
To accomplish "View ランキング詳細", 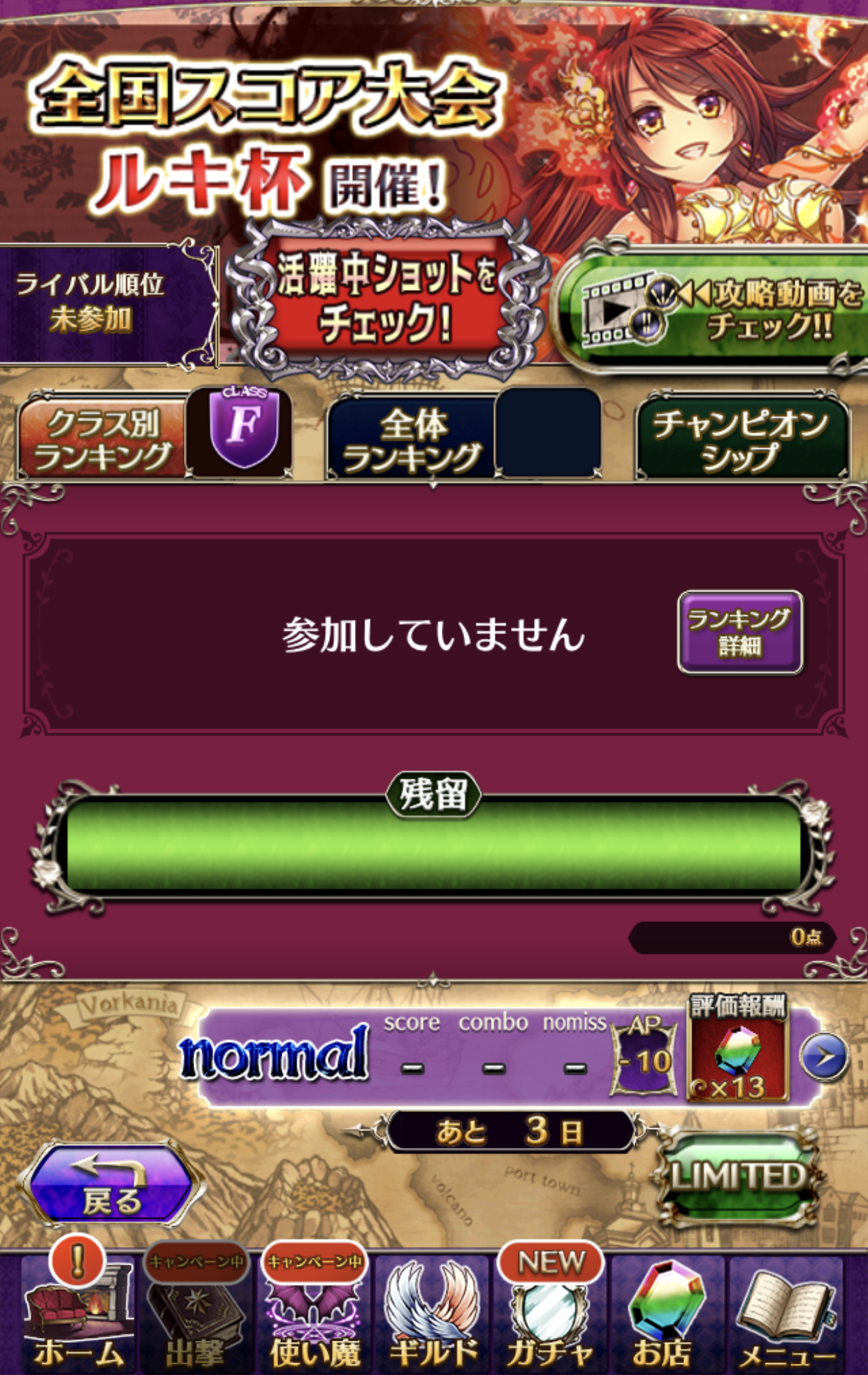I will coord(739,633).
